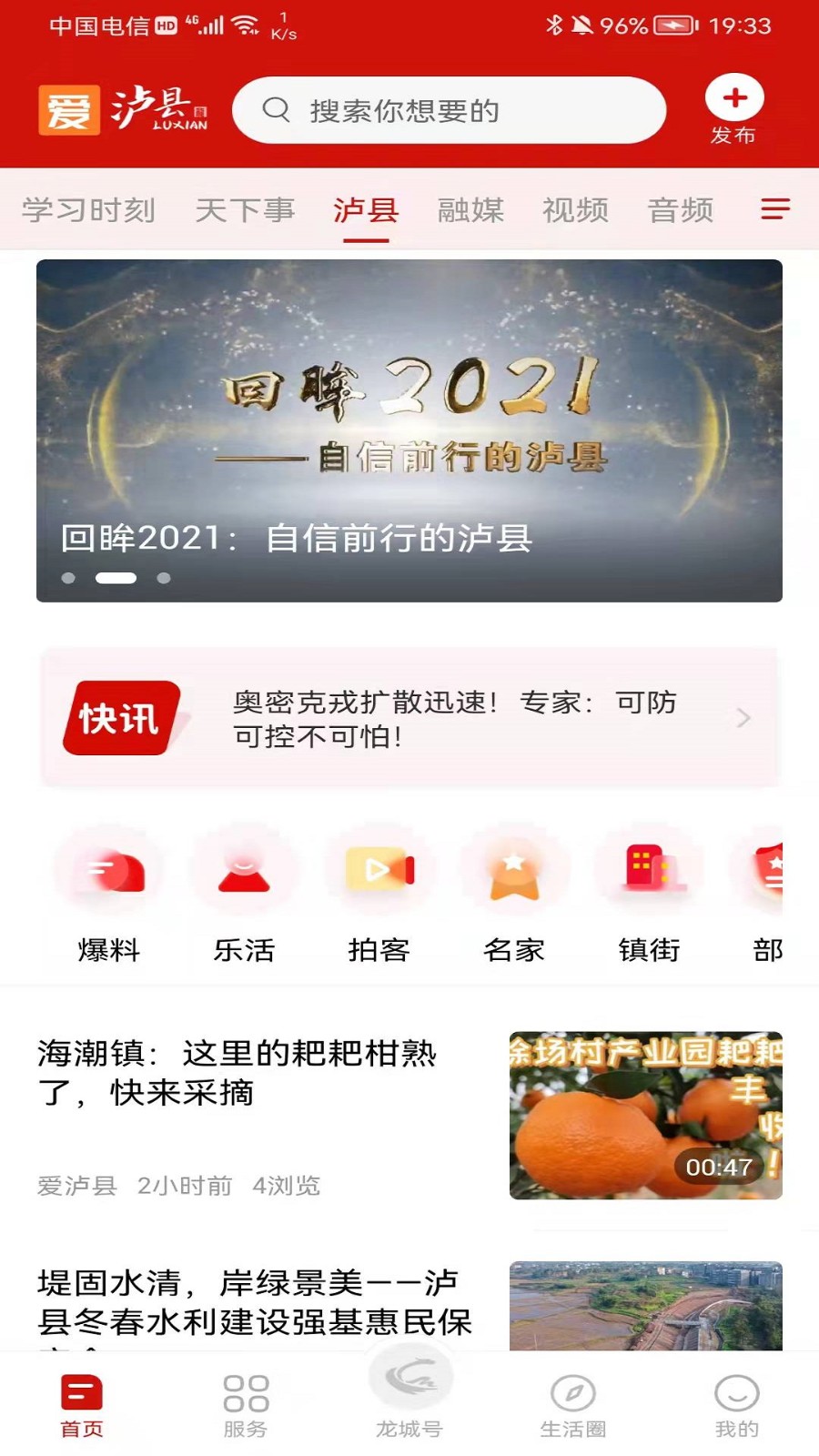Open the 视频 tab
This screenshot has width=819, height=1456.
tap(575, 210)
